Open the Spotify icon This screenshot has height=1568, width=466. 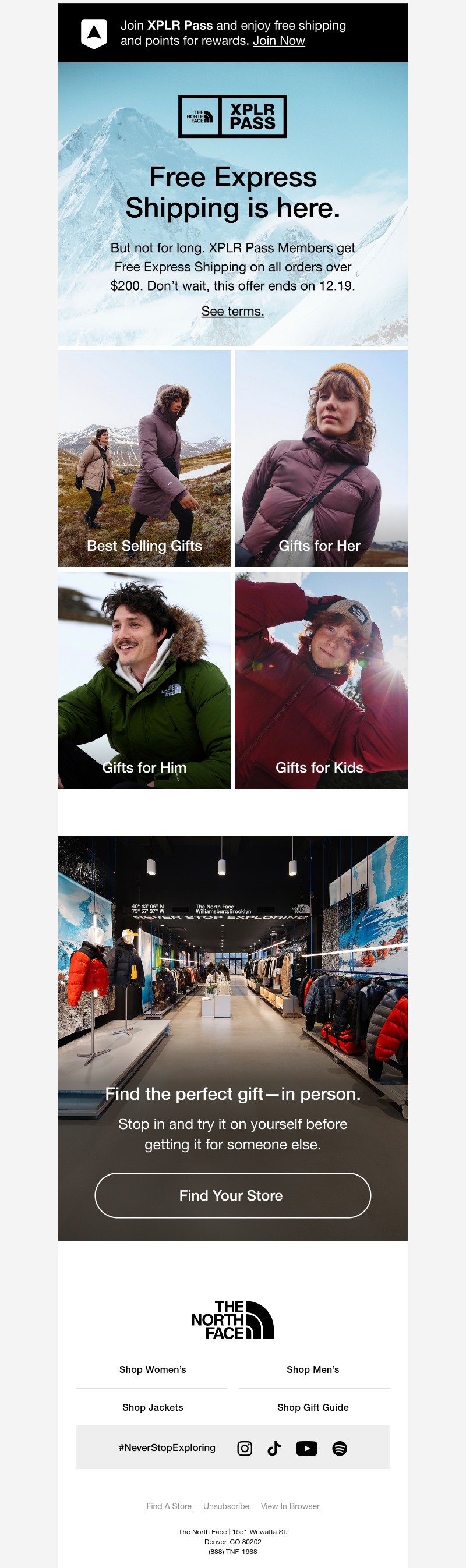coord(340,1449)
